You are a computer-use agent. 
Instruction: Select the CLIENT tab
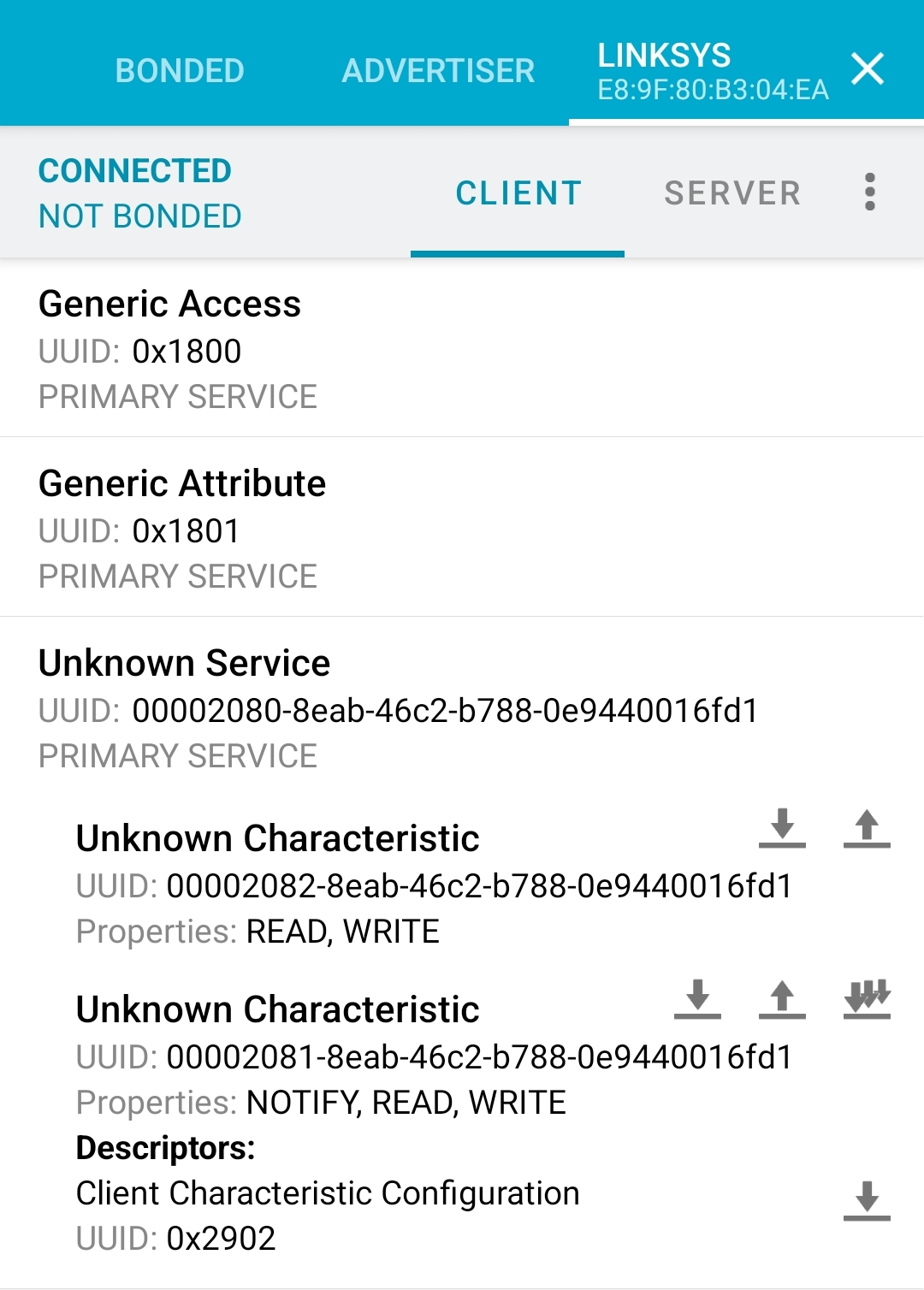[518, 192]
